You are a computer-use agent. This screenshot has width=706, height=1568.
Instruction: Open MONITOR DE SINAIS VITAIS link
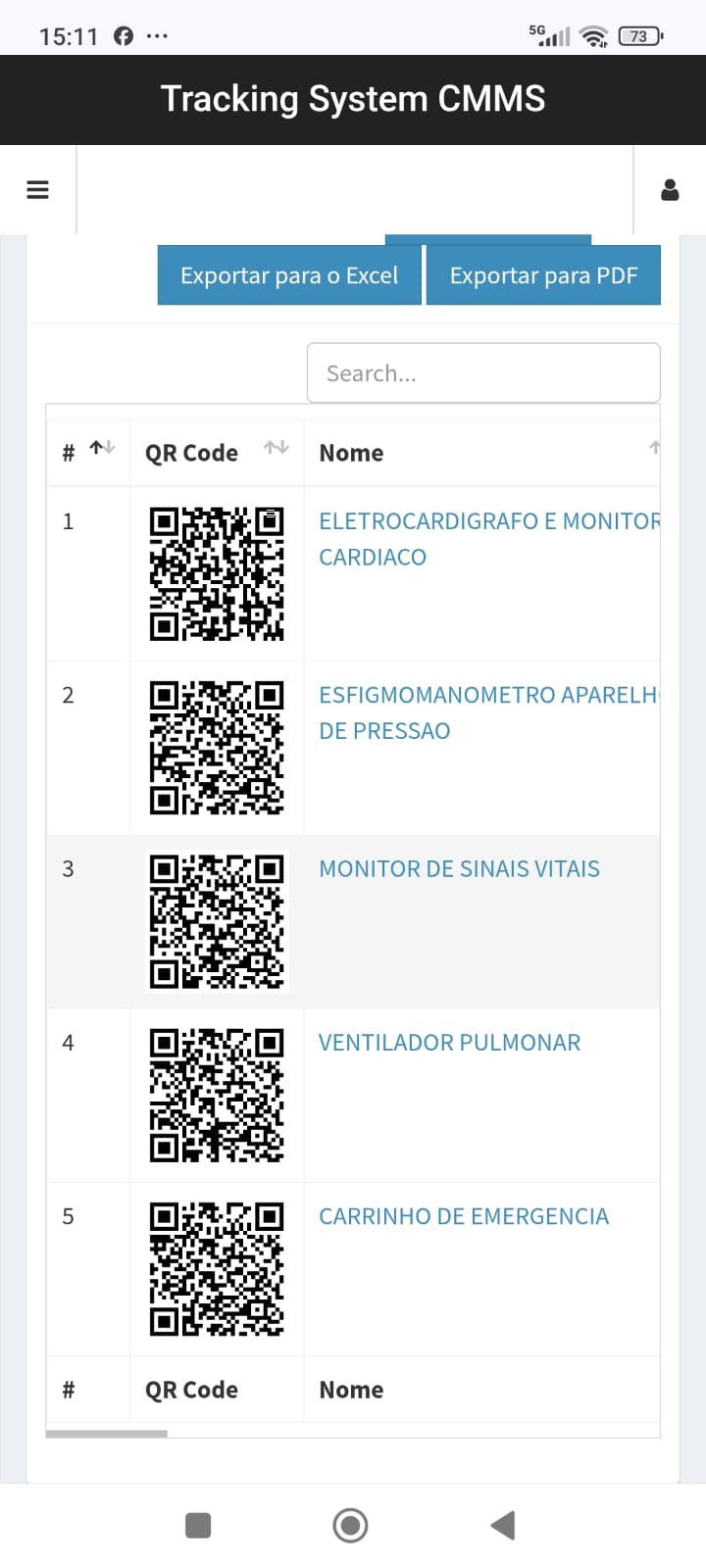coord(459,869)
